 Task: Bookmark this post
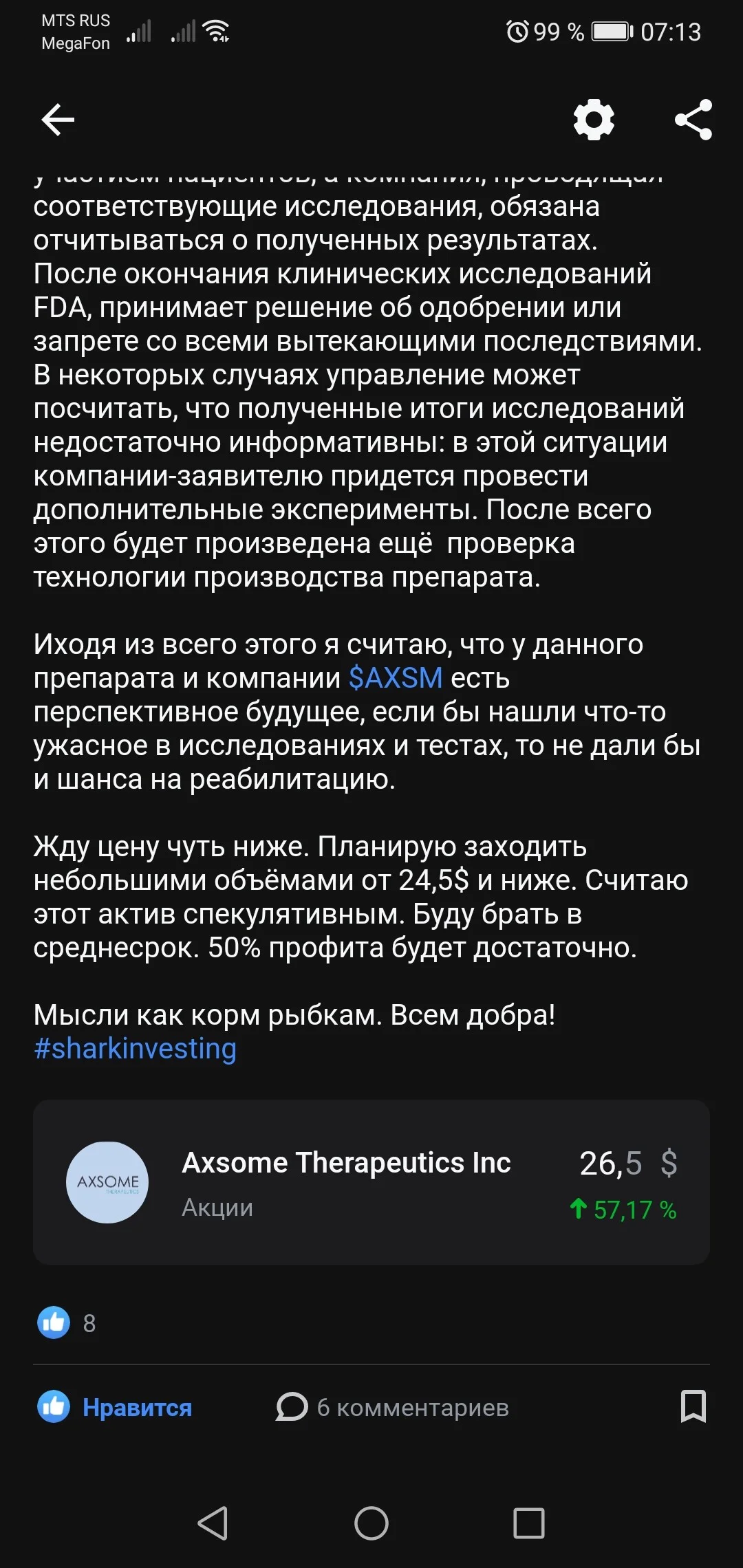tap(693, 1406)
